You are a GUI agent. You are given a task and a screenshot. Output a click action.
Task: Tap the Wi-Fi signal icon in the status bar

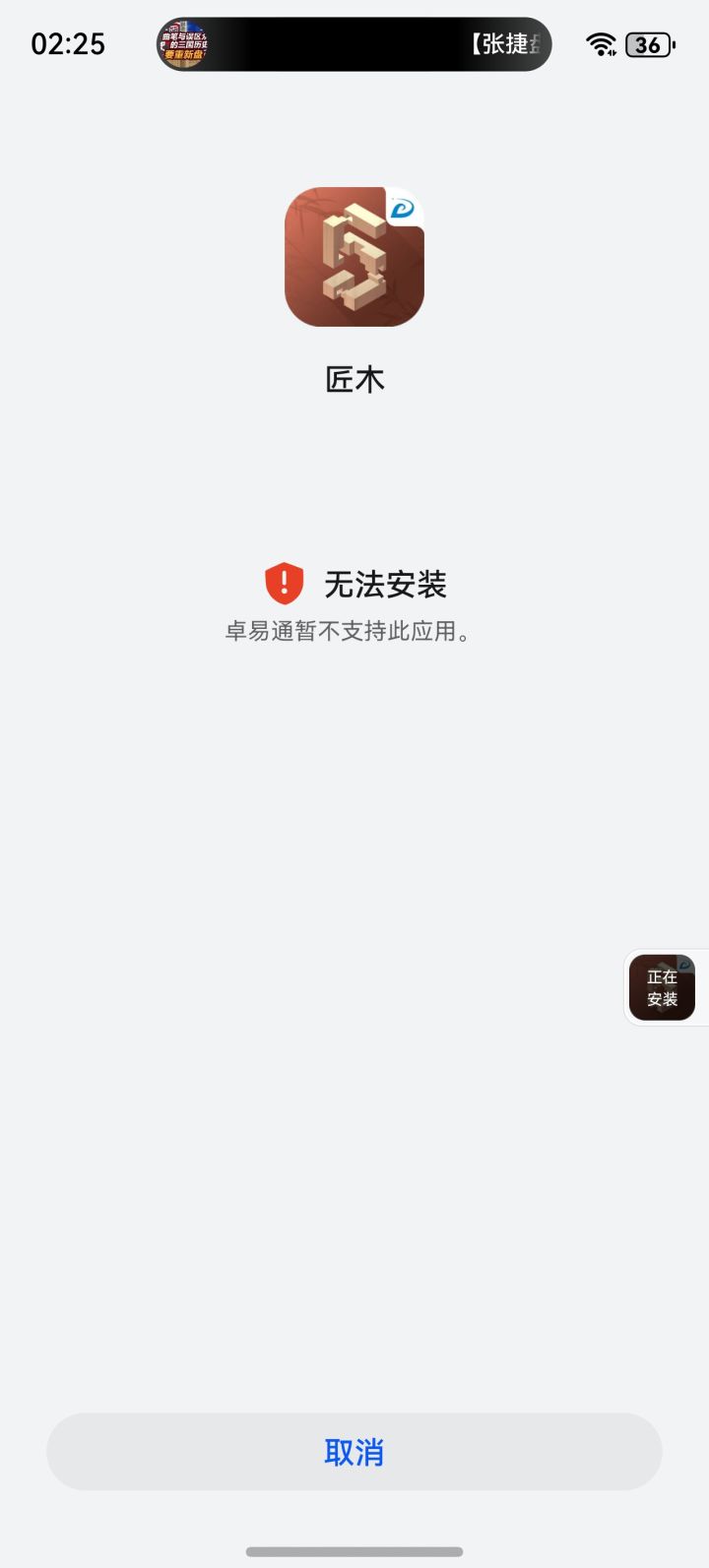pos(601,43)
